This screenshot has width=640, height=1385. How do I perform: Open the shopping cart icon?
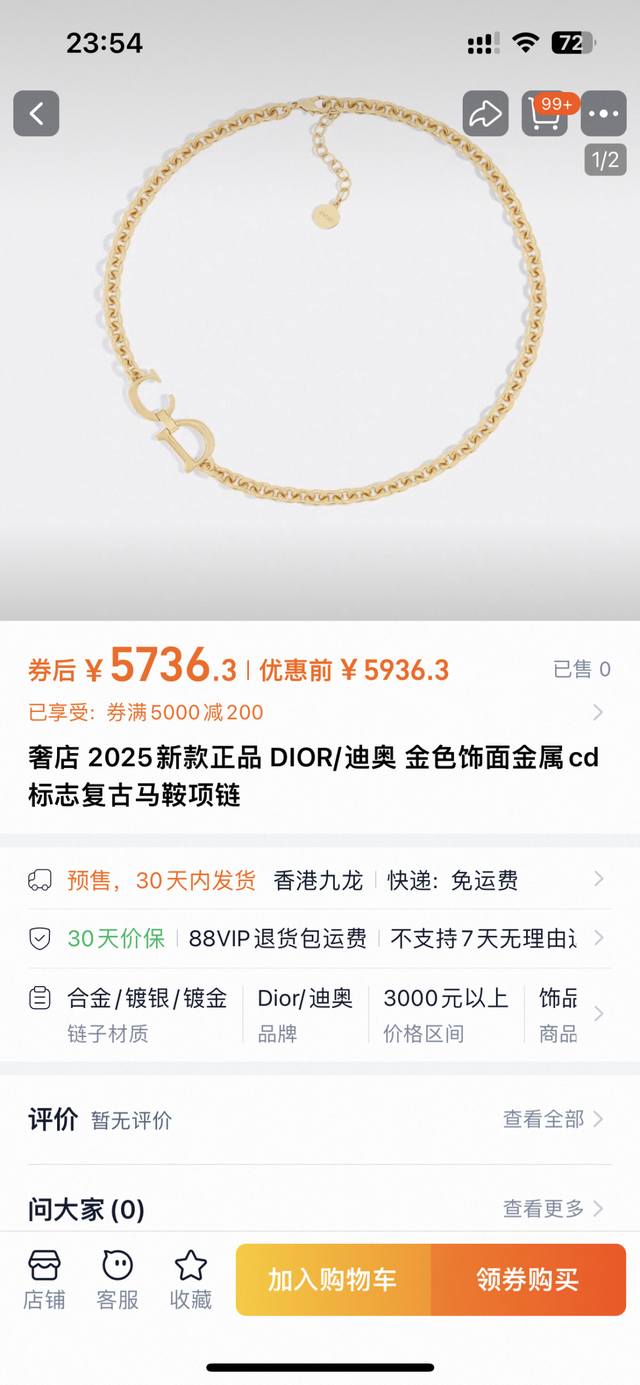544,114
